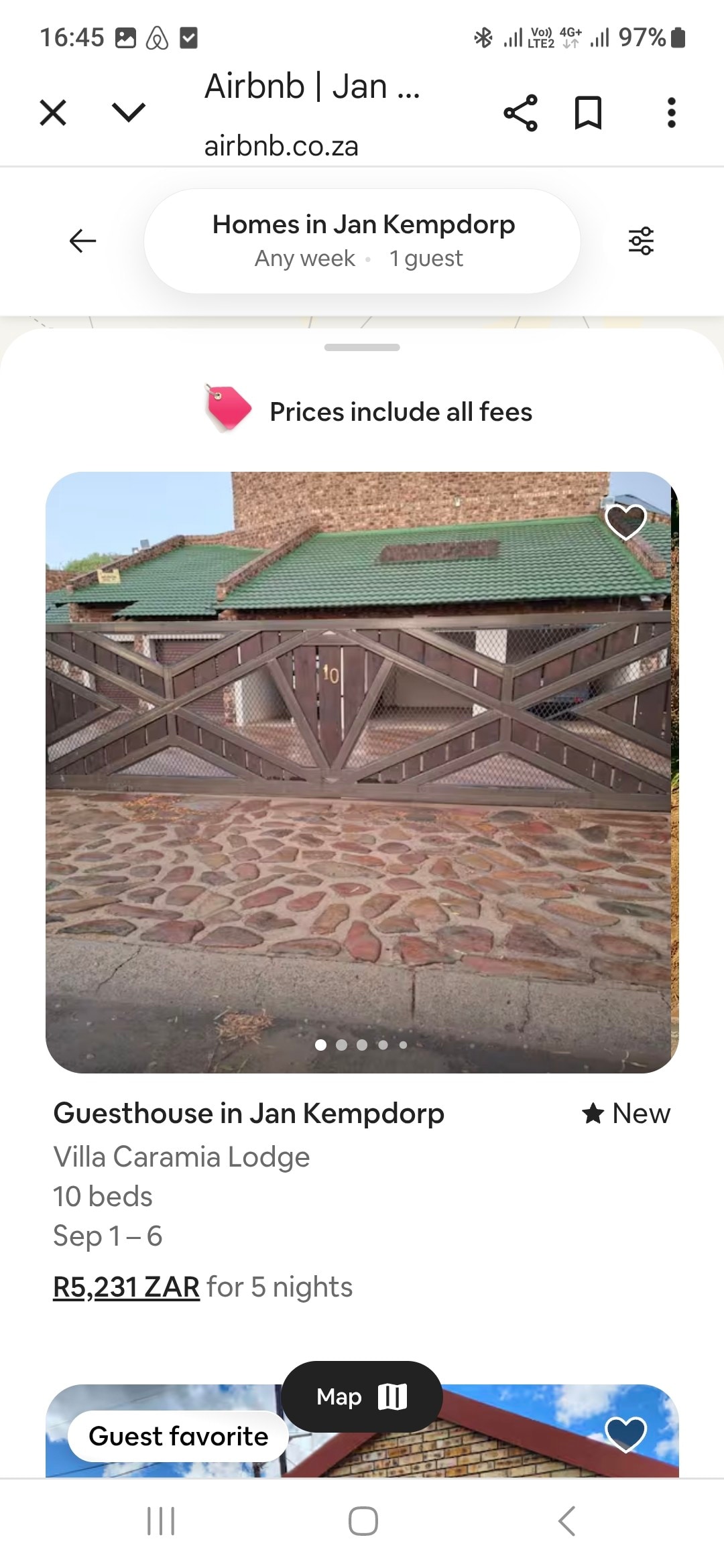Edit the Homes in Jan Kempdorp search

362,241
